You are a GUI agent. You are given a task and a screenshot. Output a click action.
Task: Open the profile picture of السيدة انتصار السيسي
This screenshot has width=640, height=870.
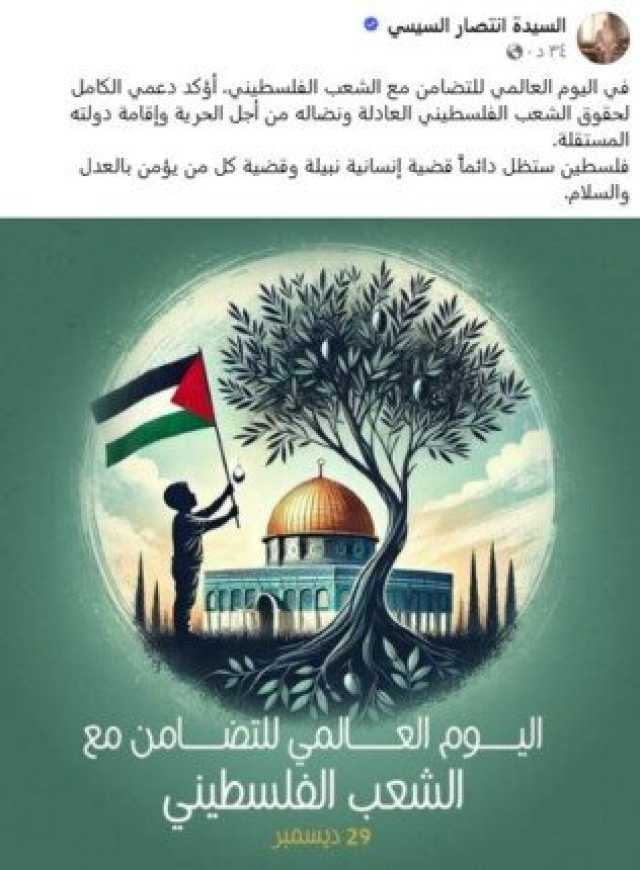click(x=604, y=38)
